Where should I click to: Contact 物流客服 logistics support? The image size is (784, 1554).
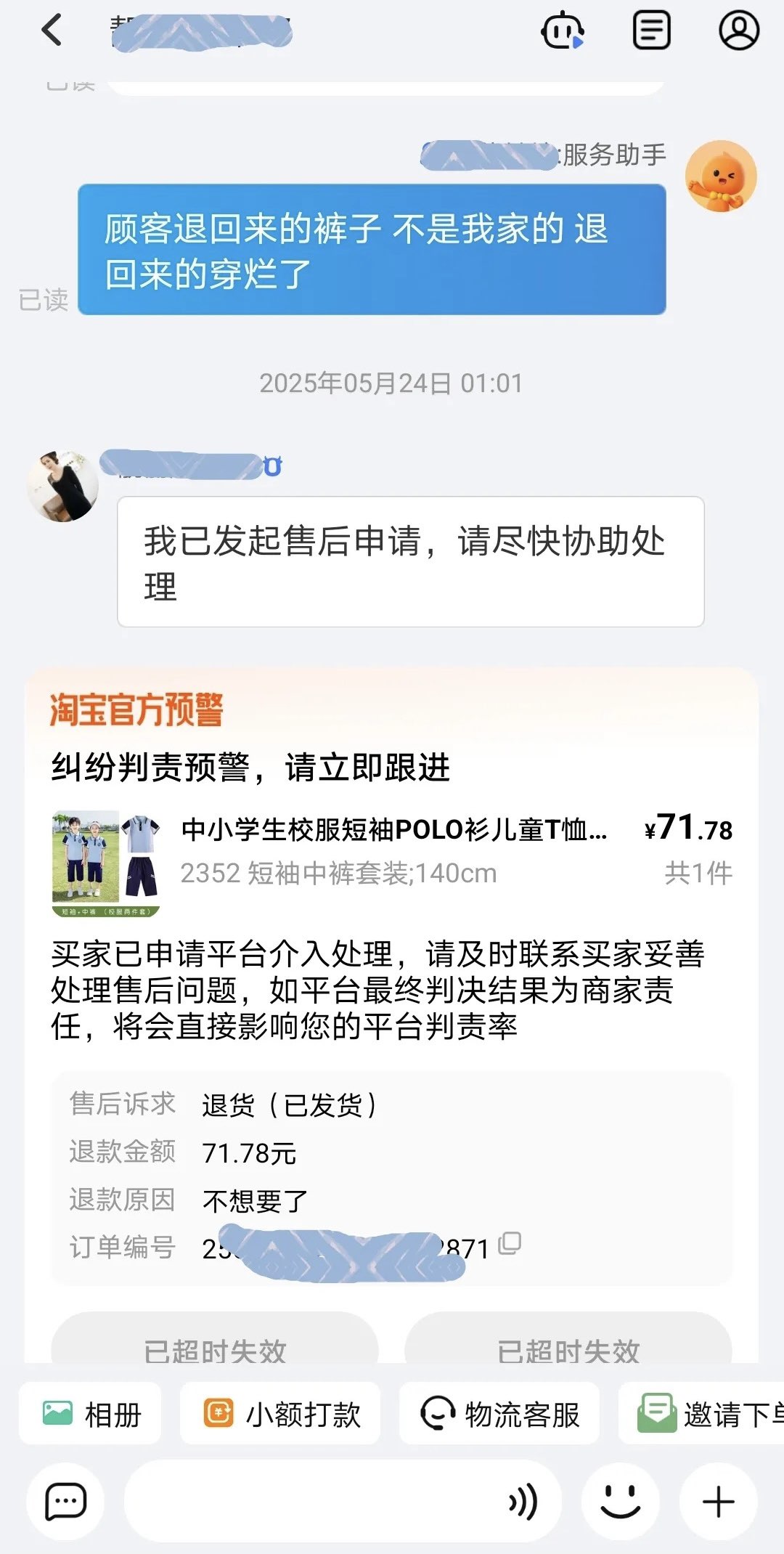[x=499, y=1414]
